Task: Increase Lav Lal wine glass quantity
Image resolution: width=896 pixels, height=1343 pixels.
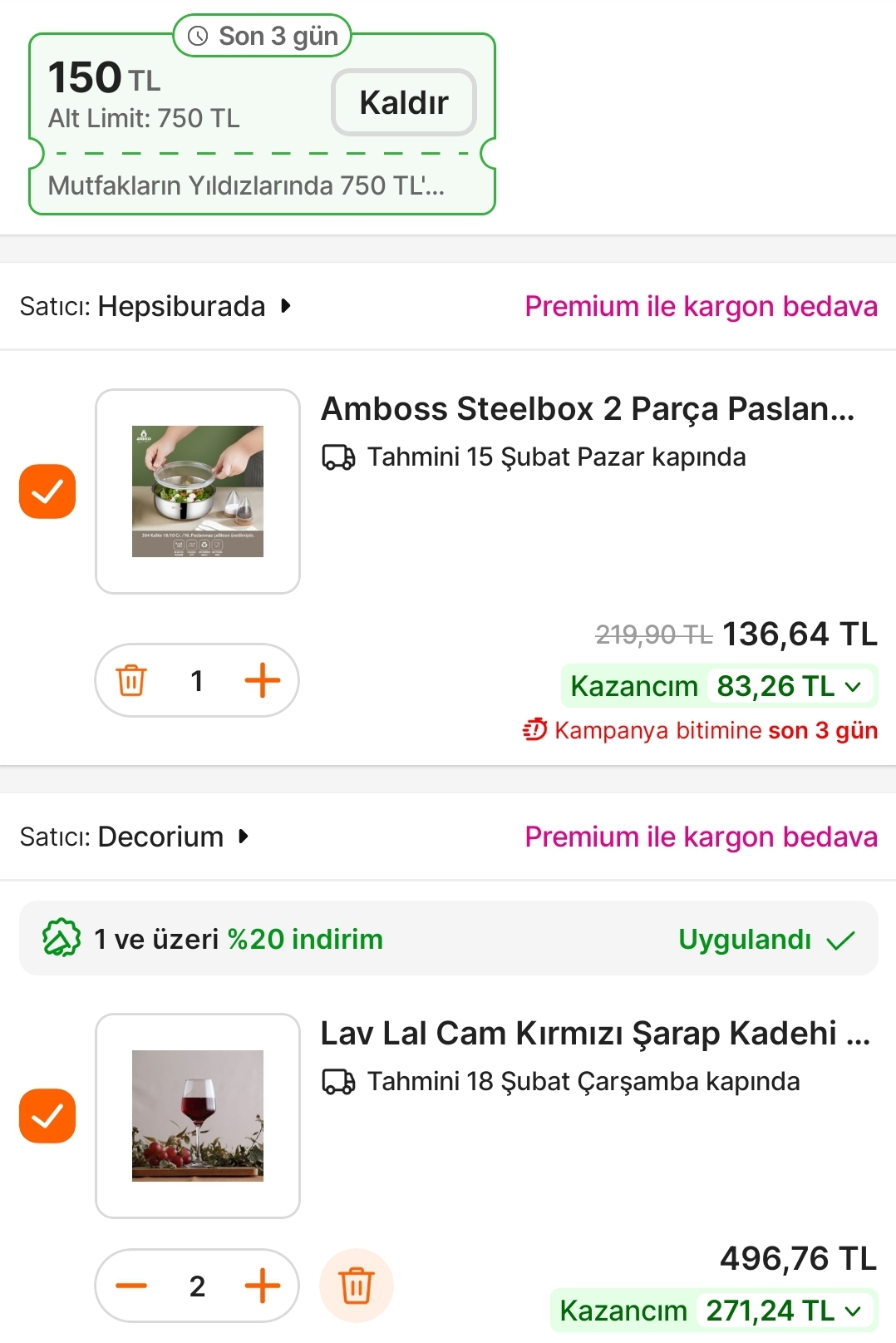Action: point(263,1286)
